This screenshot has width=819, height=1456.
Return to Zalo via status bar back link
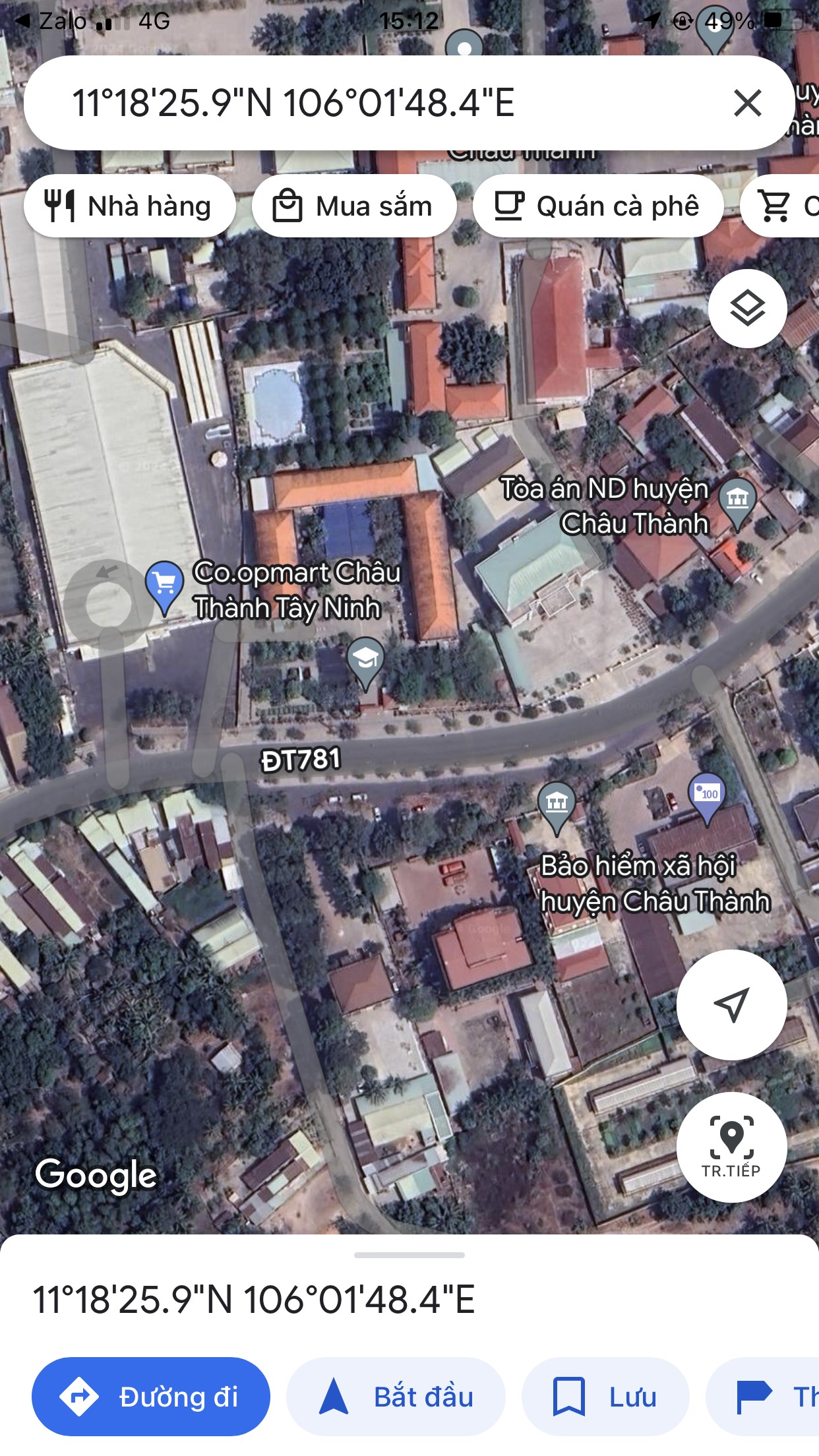51,20
